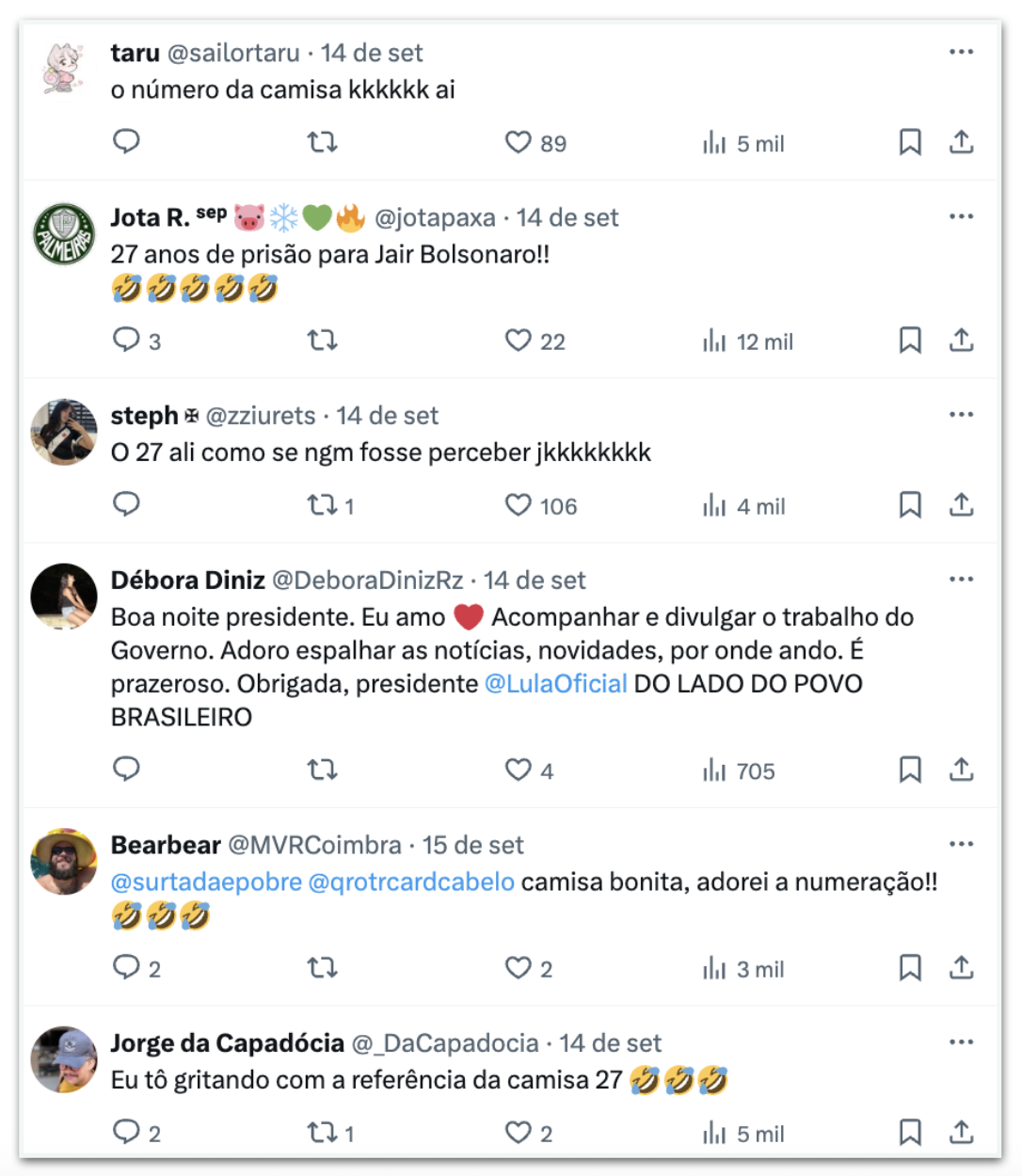
Task: Open the overflow menu on taru's post
Action: click(961, 52)
